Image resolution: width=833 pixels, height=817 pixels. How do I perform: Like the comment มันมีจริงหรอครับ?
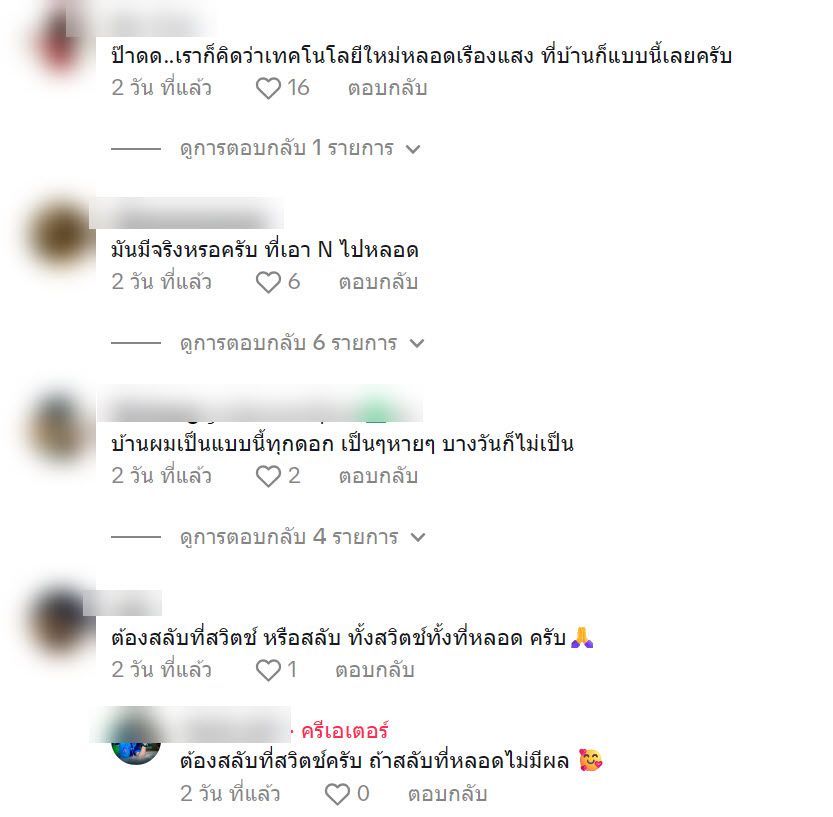[269, 282]
